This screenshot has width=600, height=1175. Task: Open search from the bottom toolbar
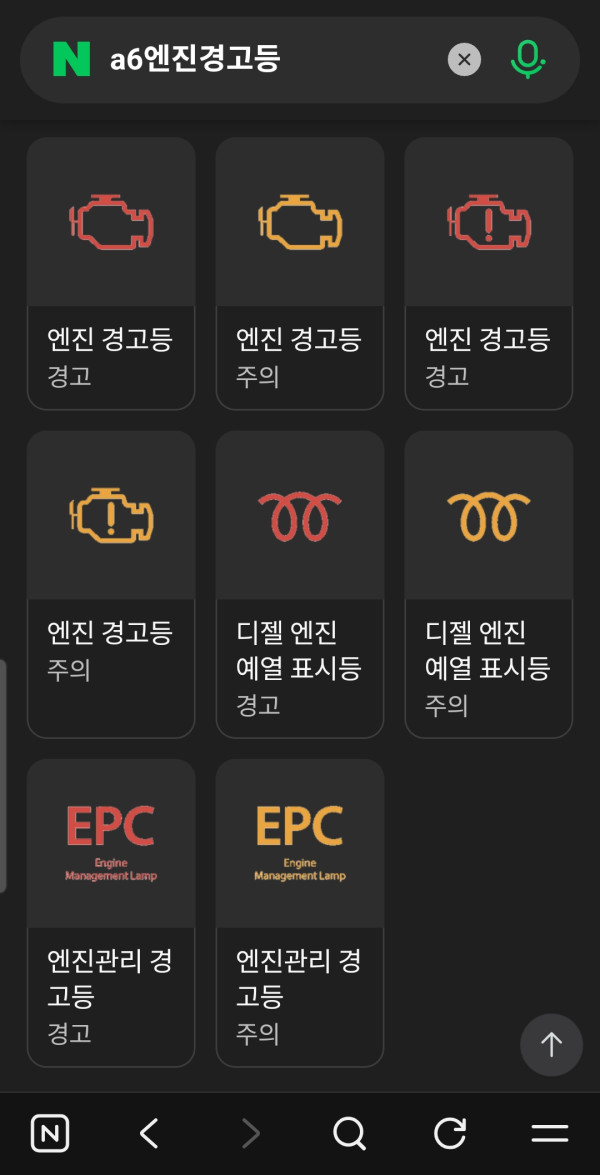(x=349, y=1133)
